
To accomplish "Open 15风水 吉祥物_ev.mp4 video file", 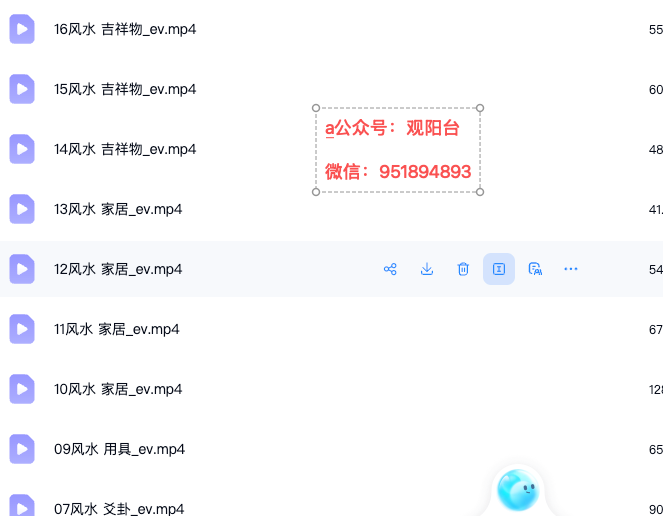I will (x=125, y=89).
